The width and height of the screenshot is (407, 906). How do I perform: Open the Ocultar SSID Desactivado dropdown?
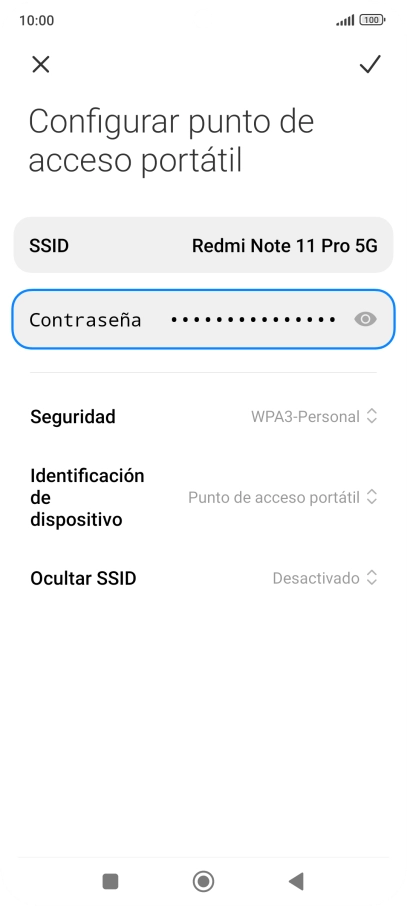204,578
